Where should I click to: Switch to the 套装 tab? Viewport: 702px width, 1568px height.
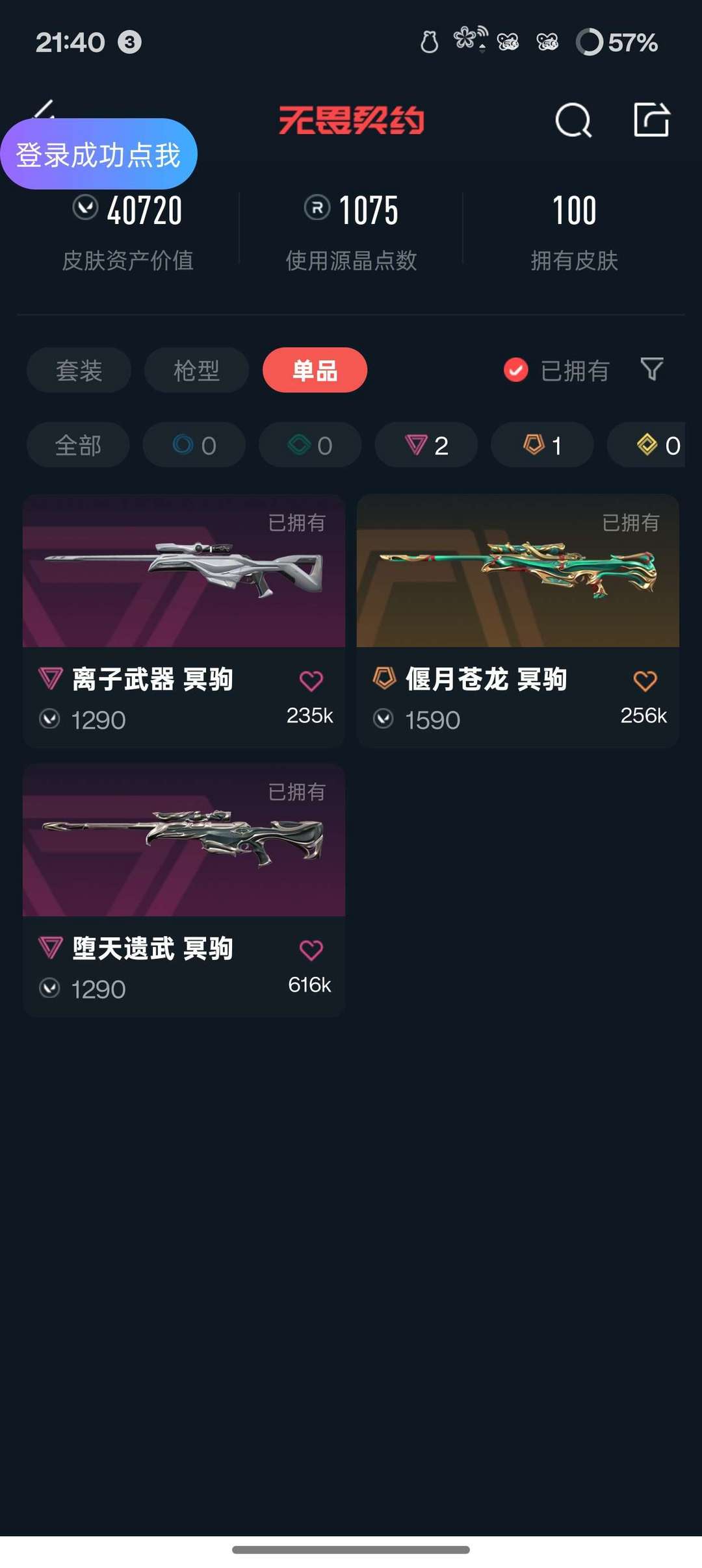(x=79, y=370)
